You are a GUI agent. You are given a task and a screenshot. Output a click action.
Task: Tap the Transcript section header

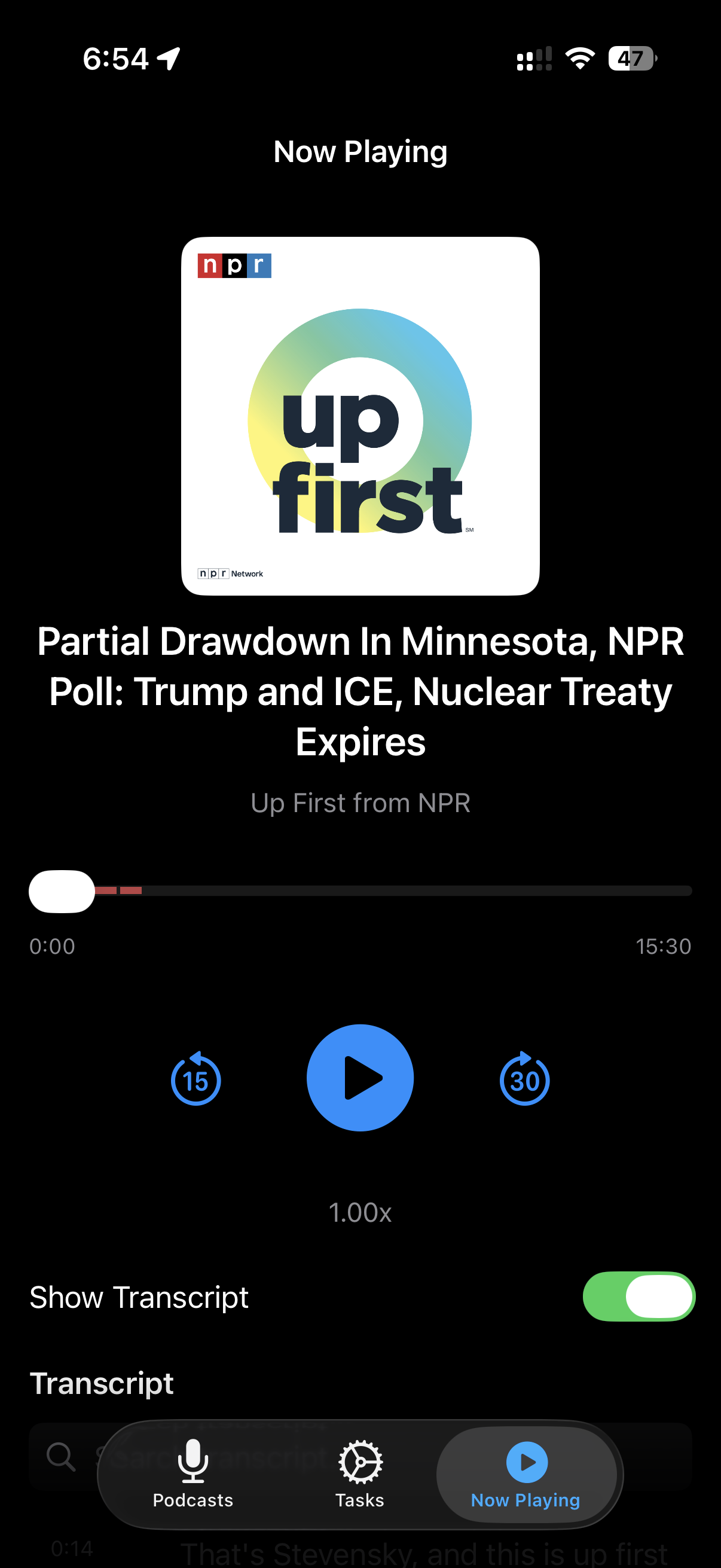(102, 1383)
